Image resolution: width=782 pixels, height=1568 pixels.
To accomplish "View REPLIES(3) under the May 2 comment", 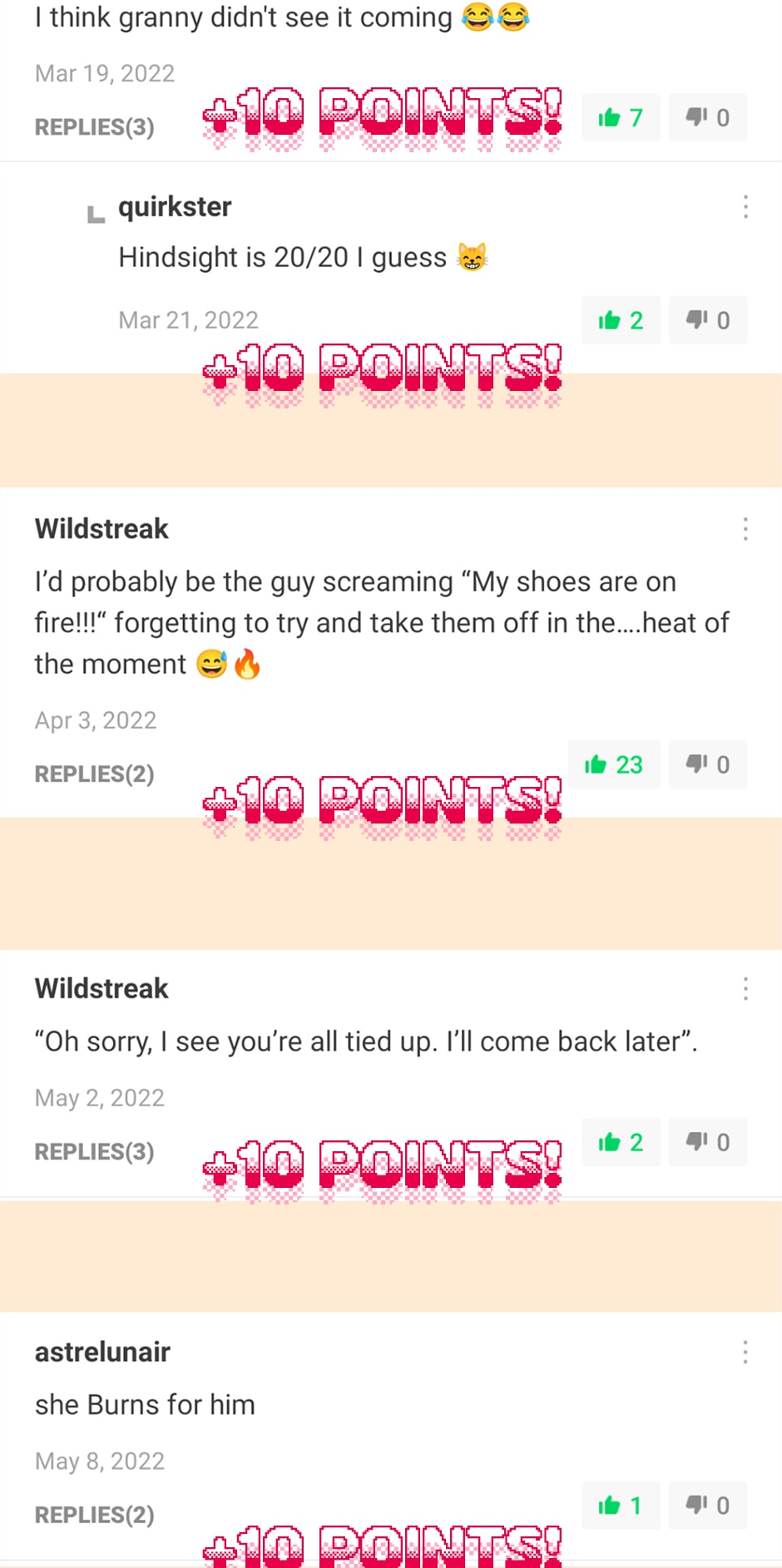I will [x=95, y=1152].
